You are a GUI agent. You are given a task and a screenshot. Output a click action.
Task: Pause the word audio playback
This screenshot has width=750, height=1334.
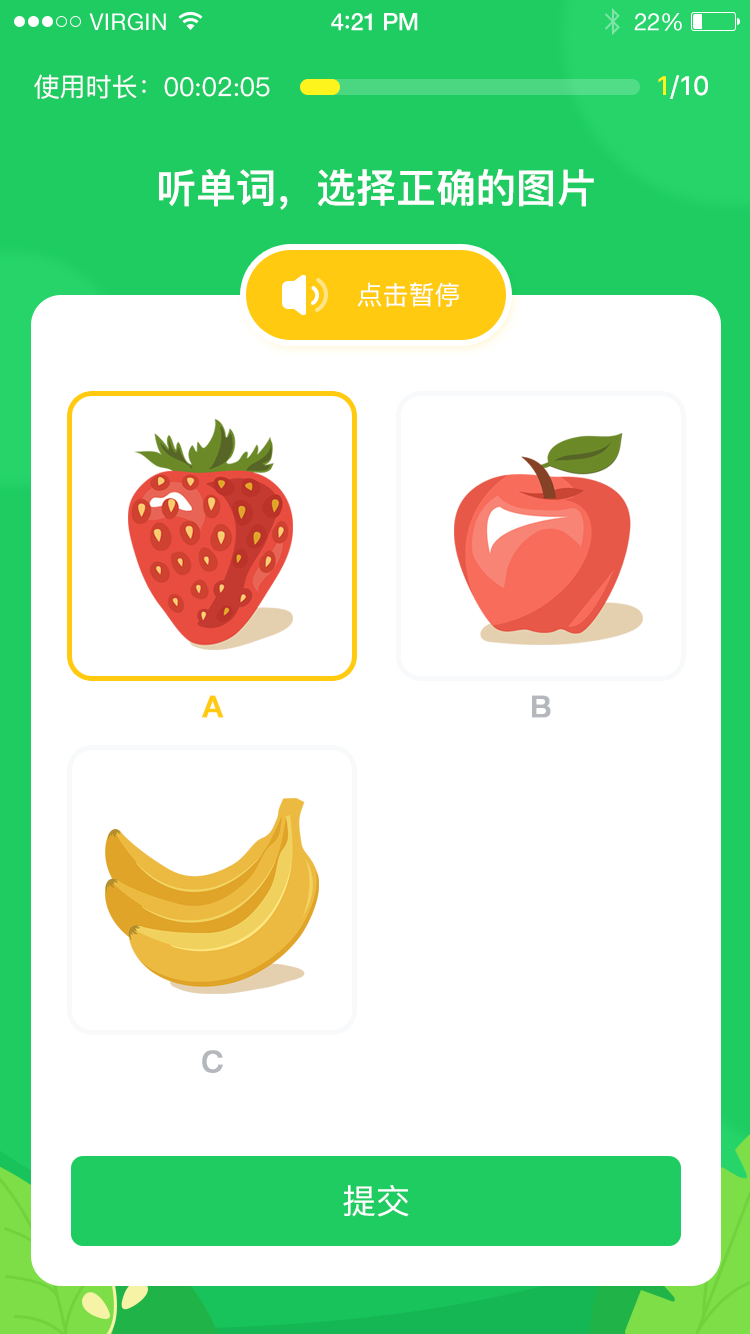pos(376,295)
